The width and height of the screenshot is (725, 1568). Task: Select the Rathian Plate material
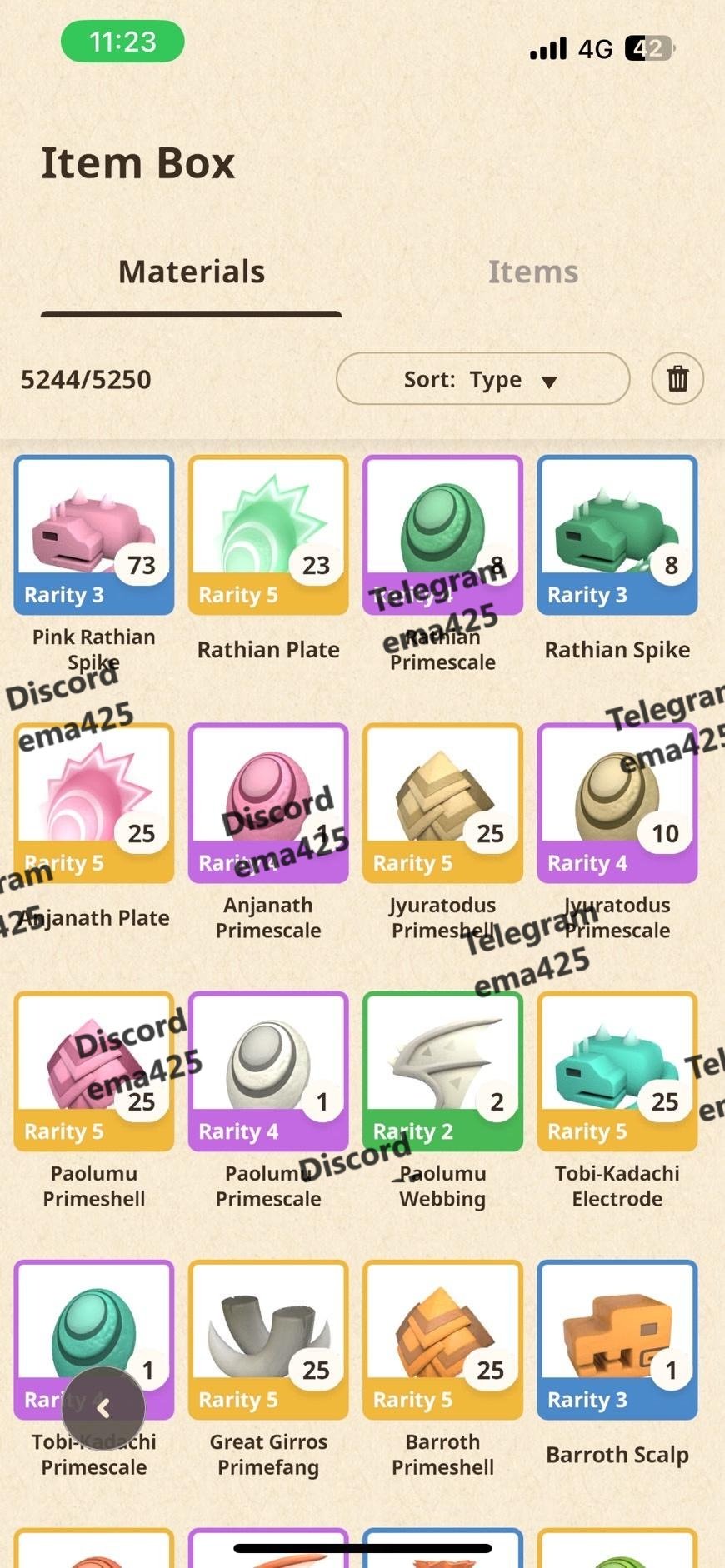pos(268,535)
